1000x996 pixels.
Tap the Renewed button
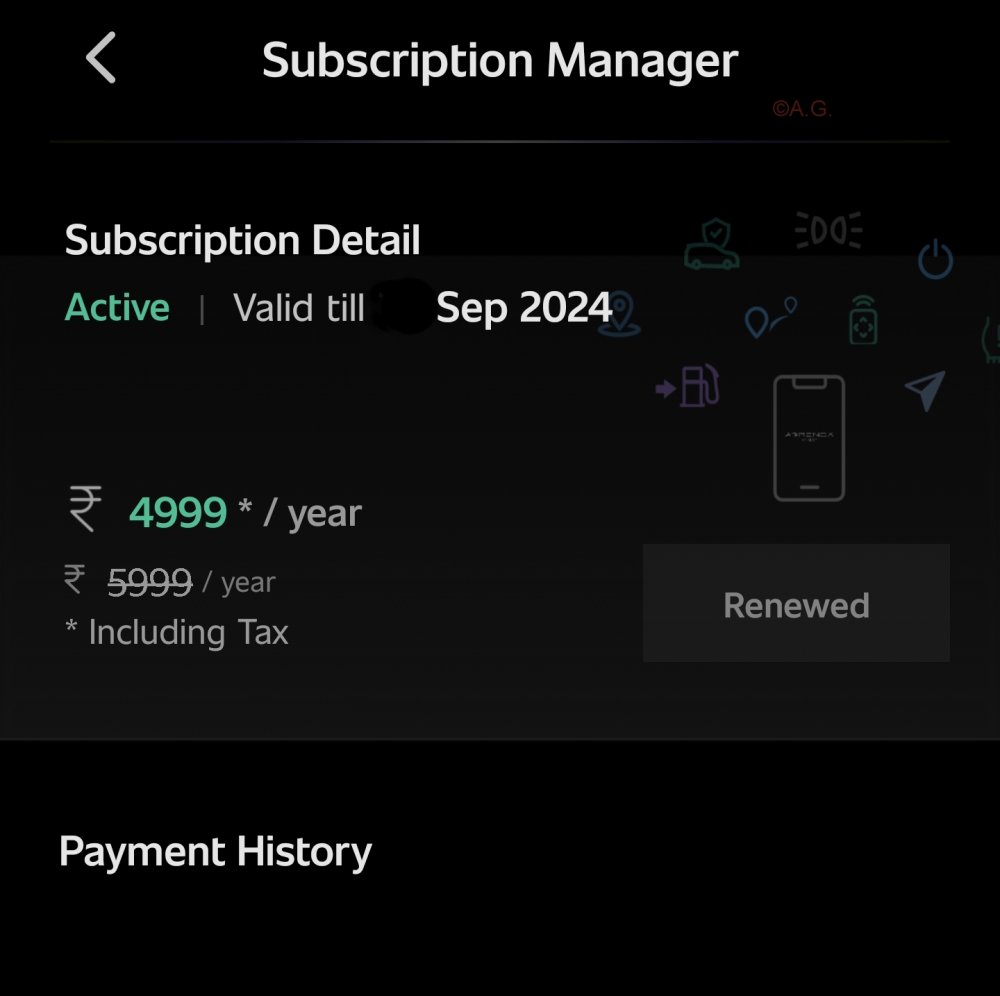[x=796, y=604]
